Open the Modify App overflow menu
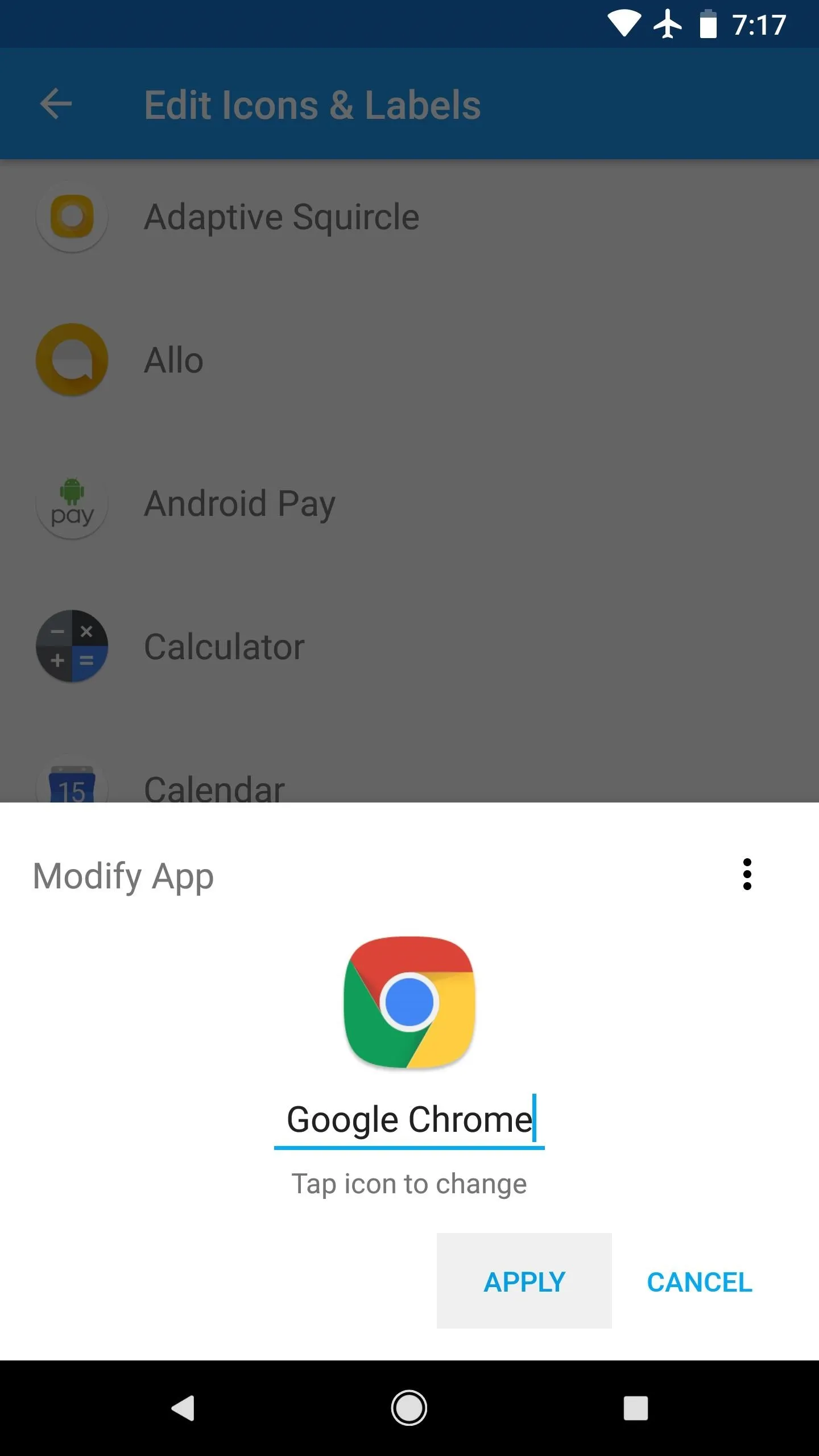This screenshot has height=1456, width=819. pos(747,875)
